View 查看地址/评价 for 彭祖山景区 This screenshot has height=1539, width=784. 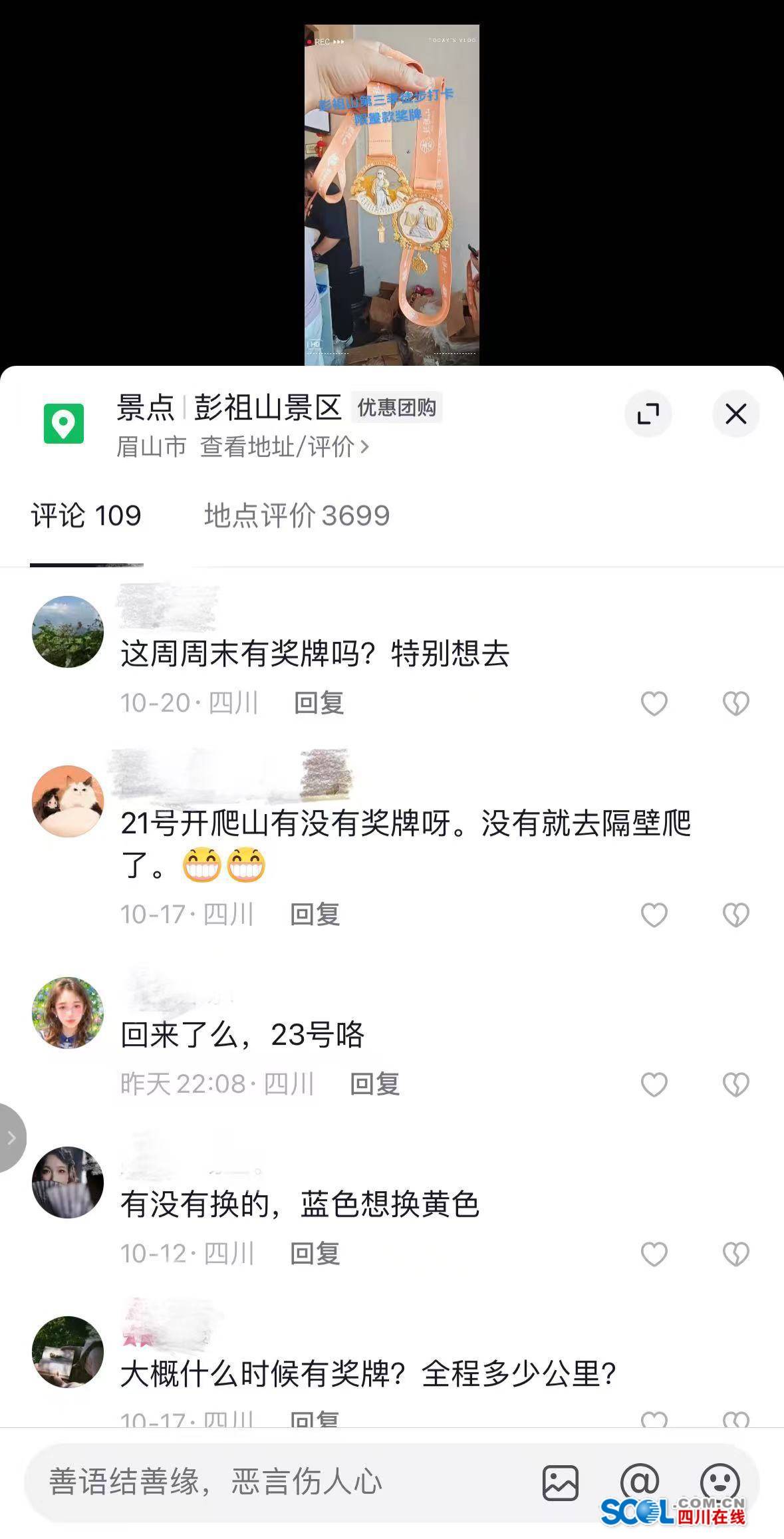coord(285,446)
